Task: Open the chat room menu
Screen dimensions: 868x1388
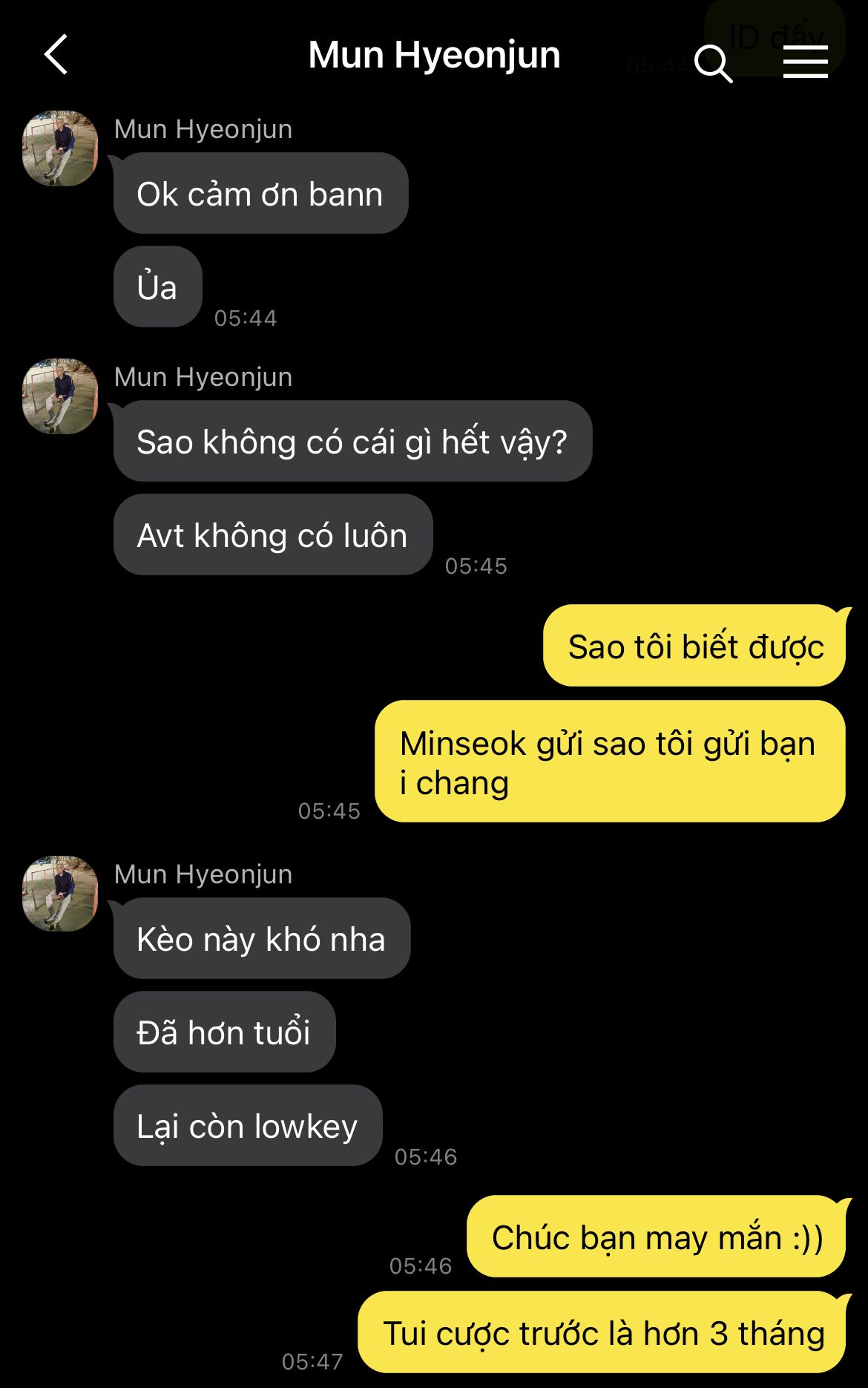Action: click(x=806, y=61)
